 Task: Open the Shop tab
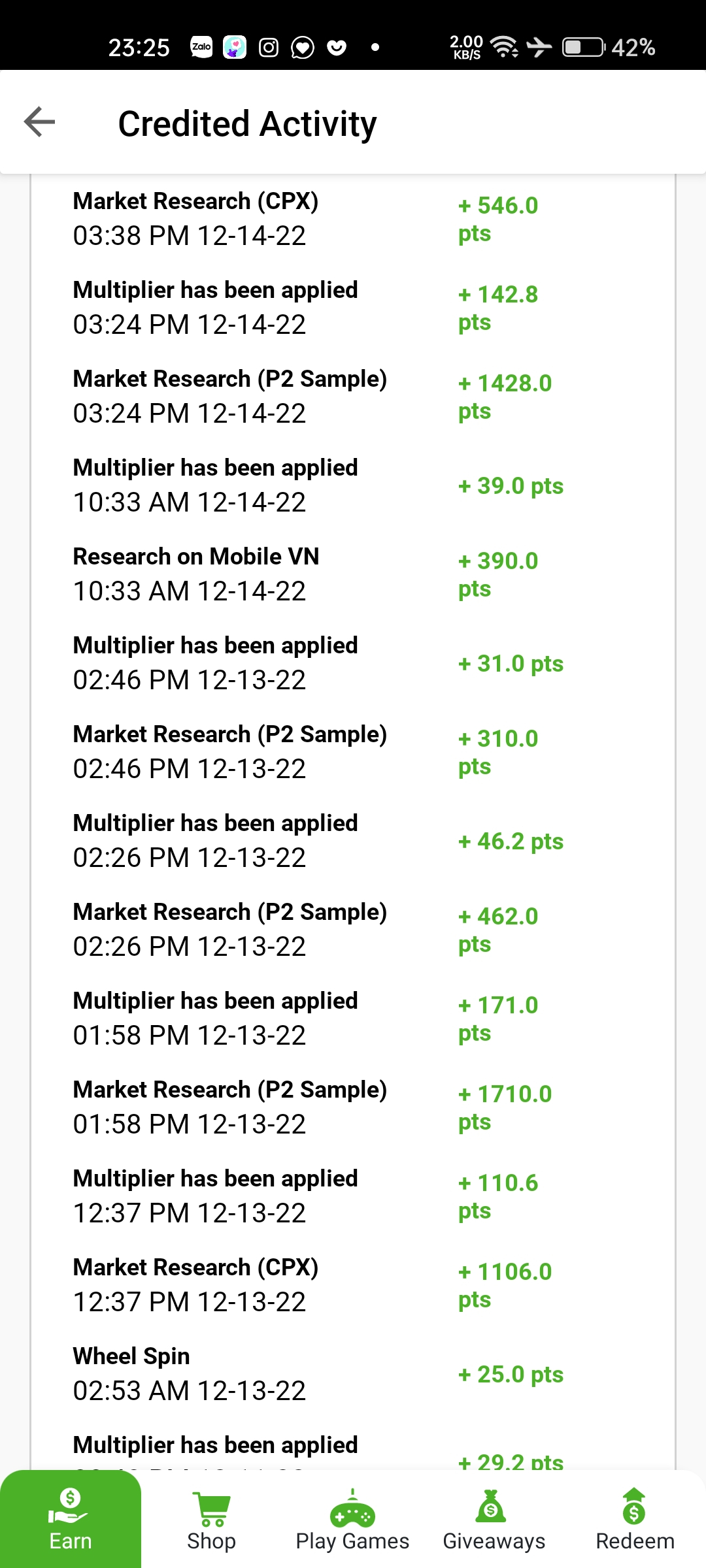pos(211,1519)
